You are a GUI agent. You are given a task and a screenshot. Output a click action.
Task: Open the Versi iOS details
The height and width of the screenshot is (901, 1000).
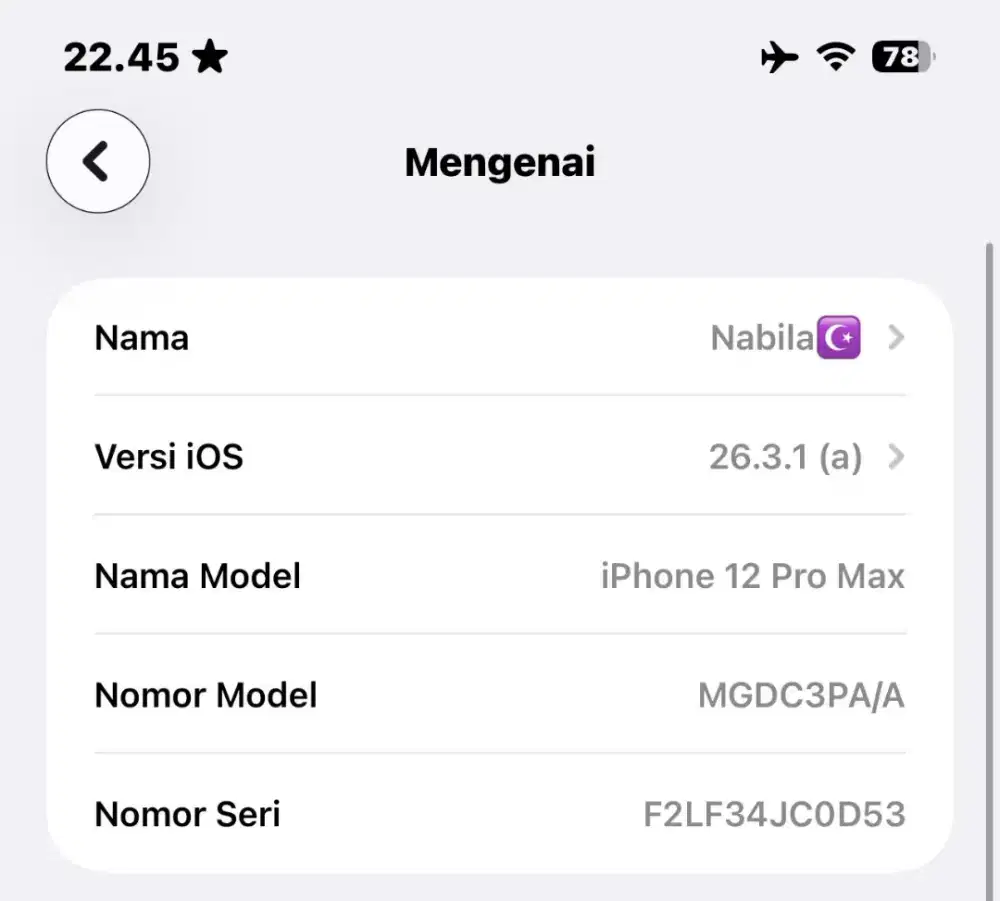pos(500,457)
